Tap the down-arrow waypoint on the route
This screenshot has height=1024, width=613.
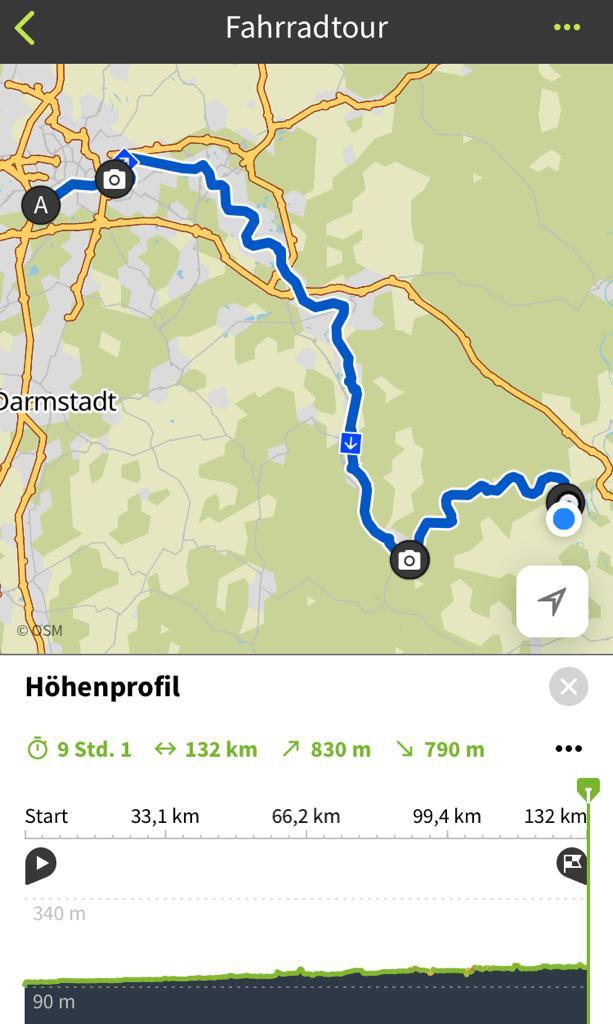click(351, 444)
